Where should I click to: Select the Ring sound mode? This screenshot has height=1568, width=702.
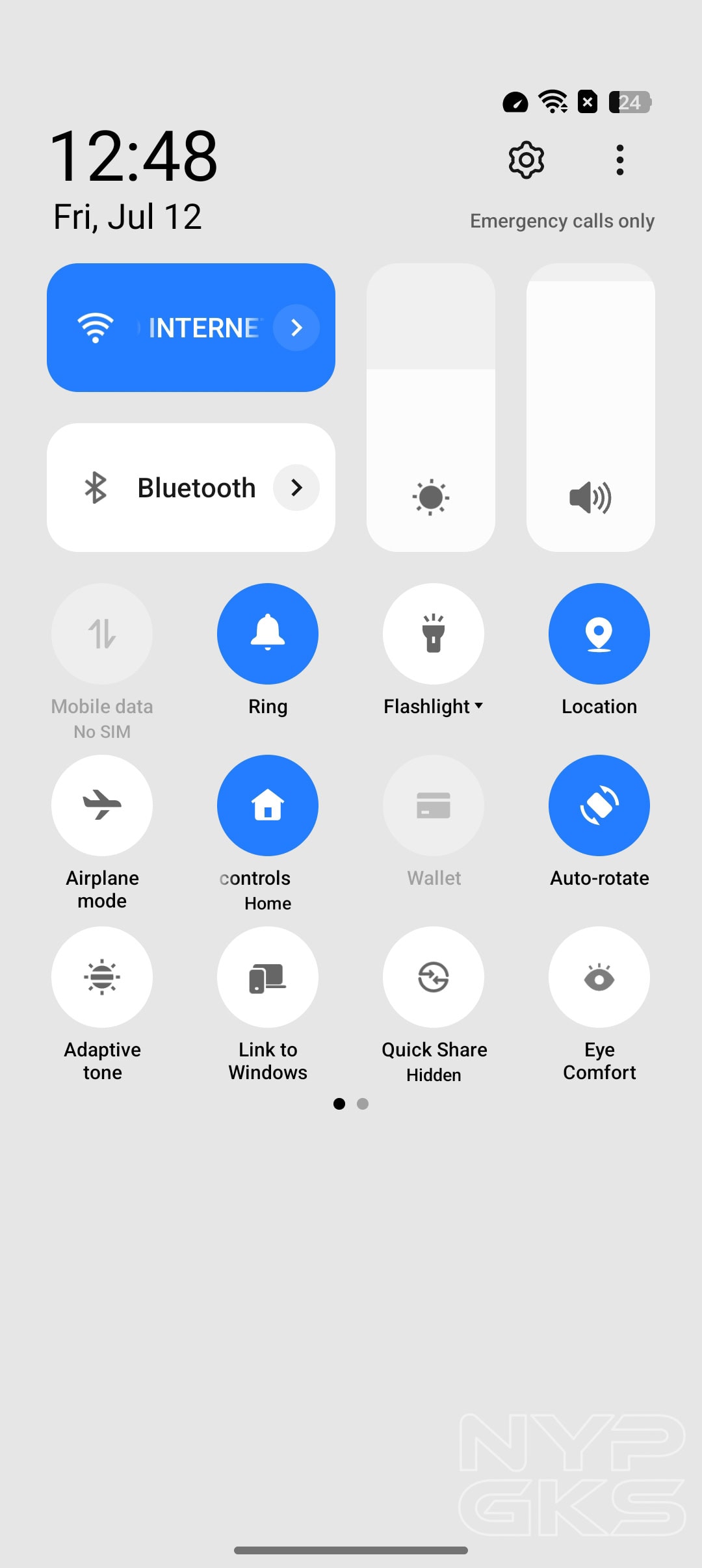[x=267, y=634]
